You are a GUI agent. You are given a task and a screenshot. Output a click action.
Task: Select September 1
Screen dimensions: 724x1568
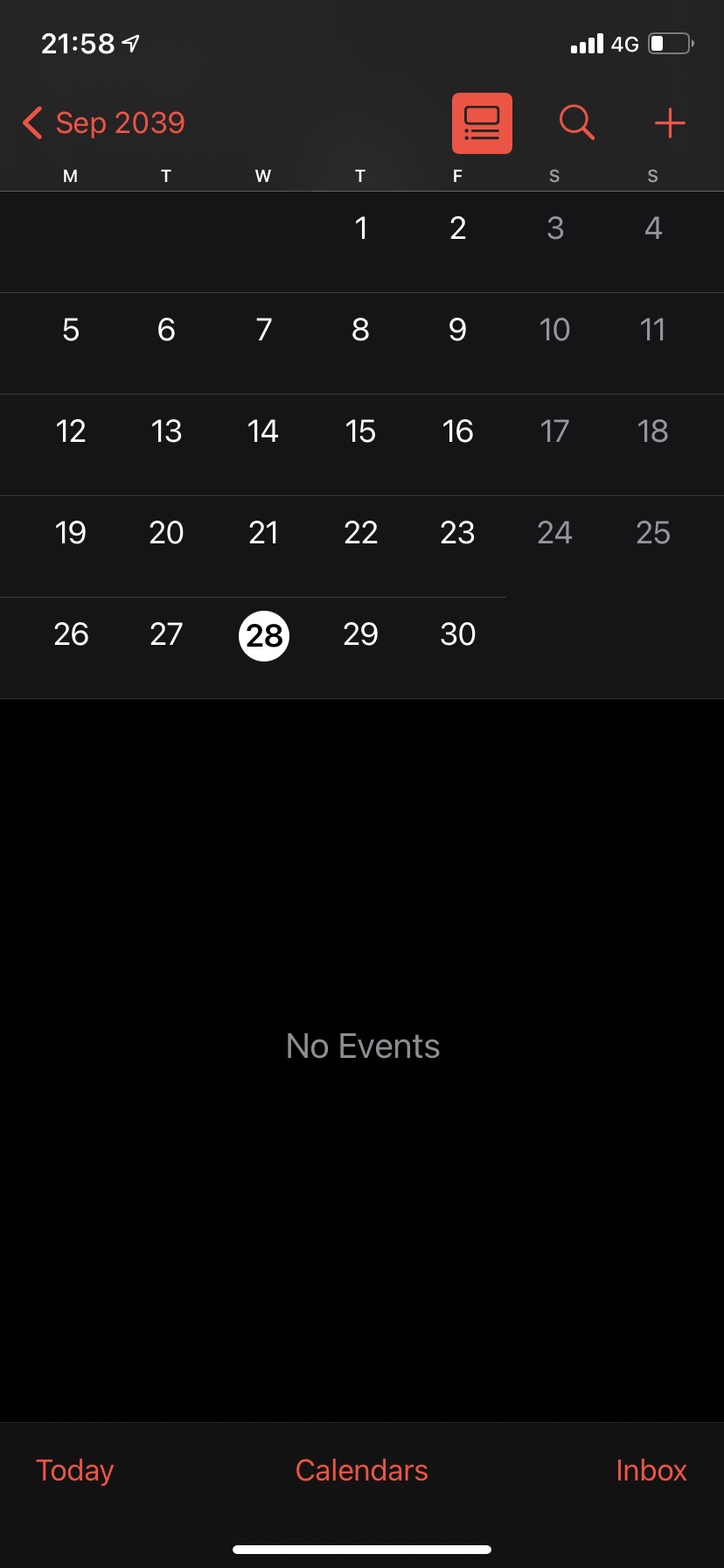(x=361, y=228)
